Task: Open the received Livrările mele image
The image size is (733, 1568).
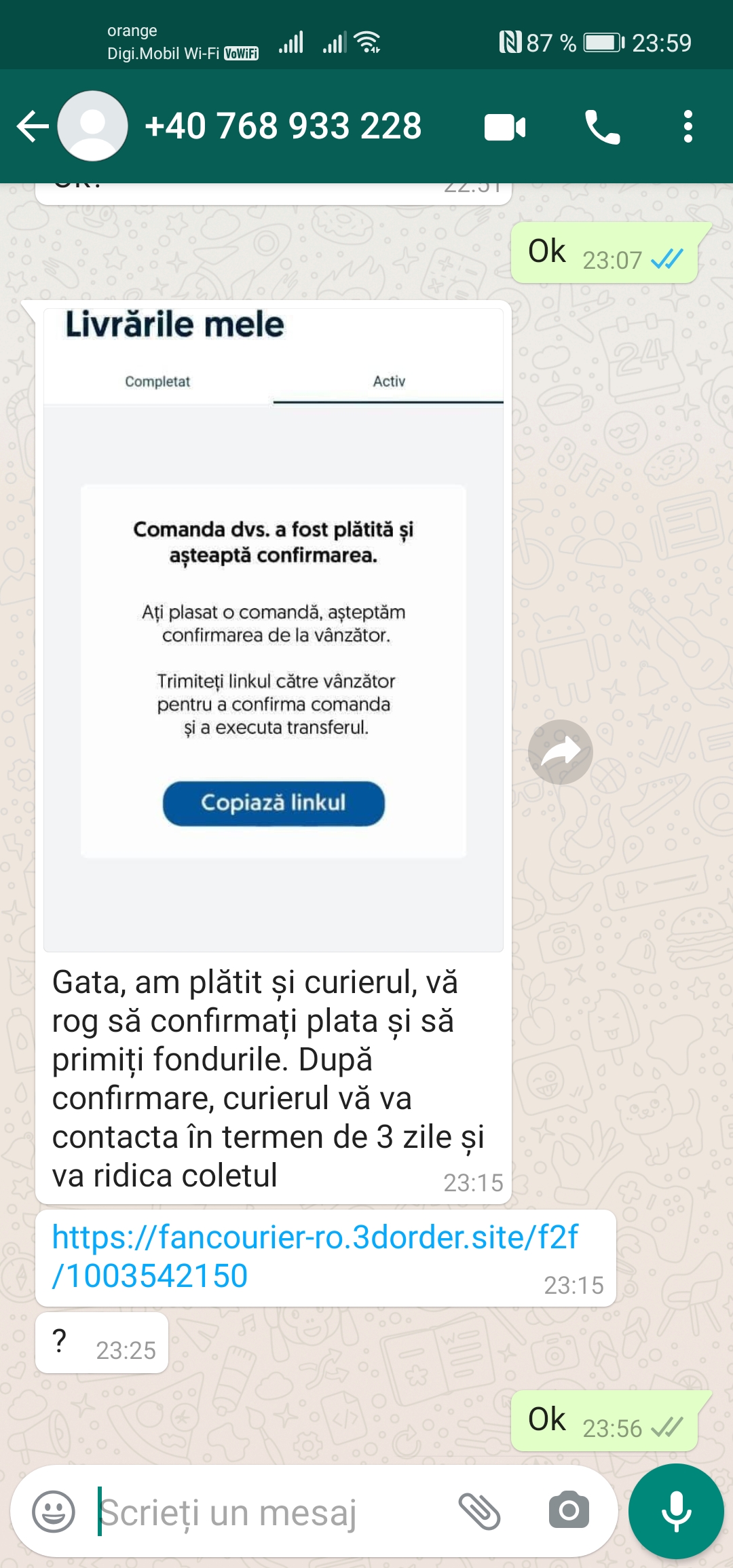Action: (273, 629)
